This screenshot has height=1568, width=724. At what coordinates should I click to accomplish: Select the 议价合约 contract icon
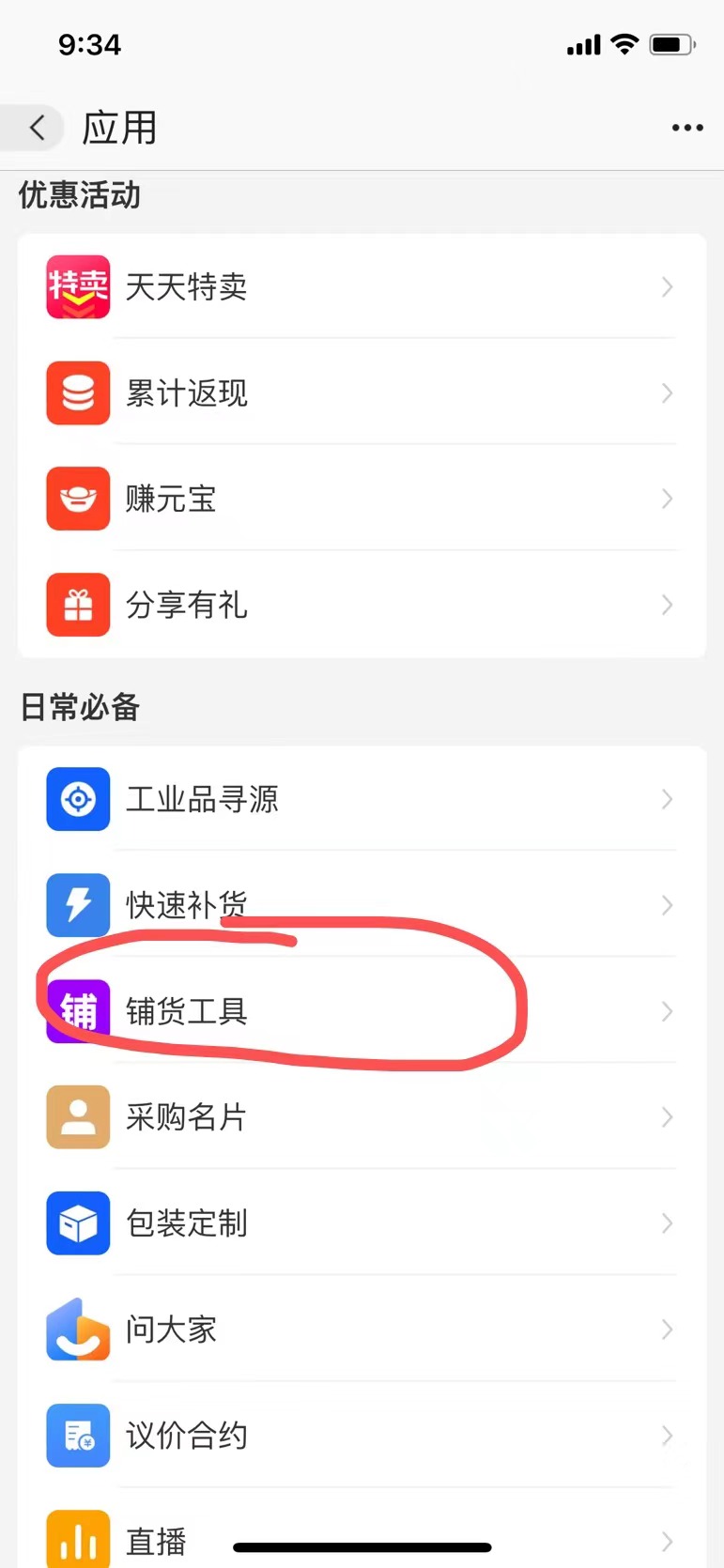[x=77, y=1435]
